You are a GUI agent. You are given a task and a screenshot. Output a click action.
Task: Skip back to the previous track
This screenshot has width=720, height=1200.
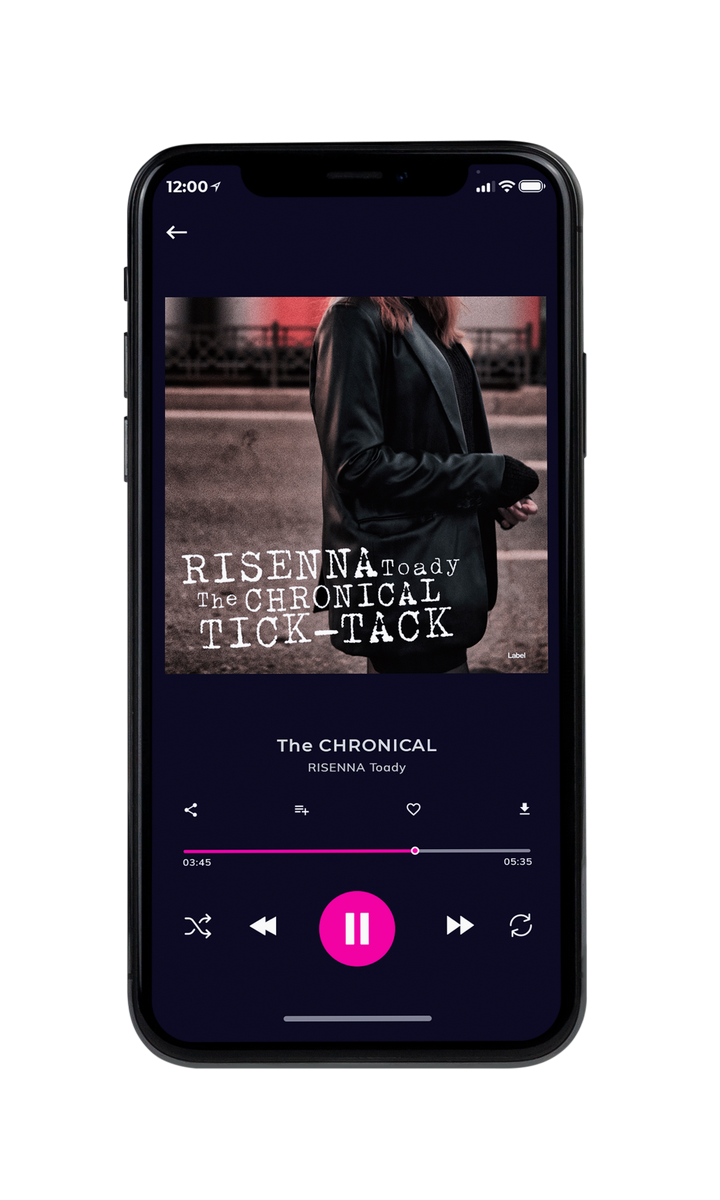263,926
